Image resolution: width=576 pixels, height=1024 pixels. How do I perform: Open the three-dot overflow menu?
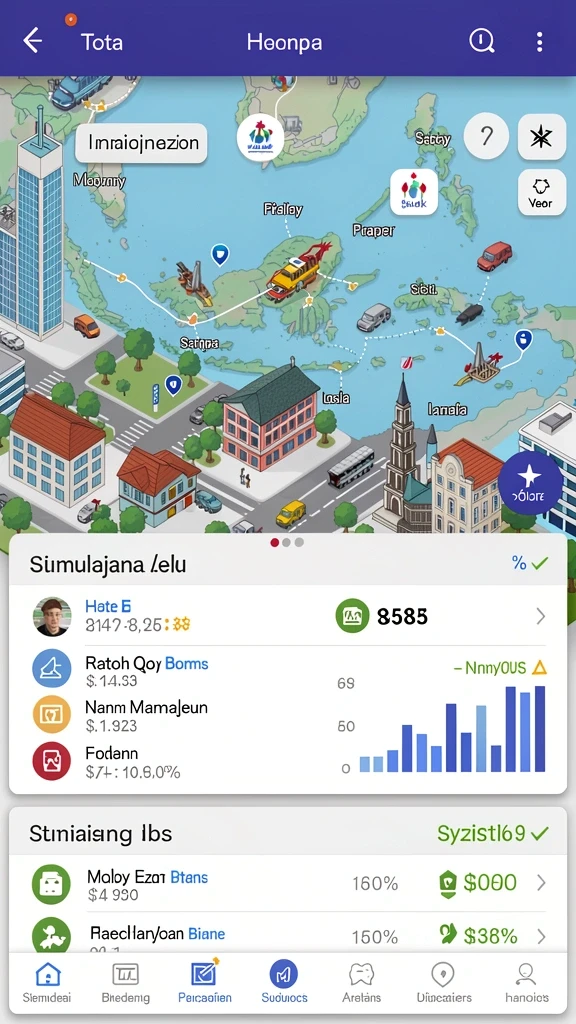tap(539, 42)
